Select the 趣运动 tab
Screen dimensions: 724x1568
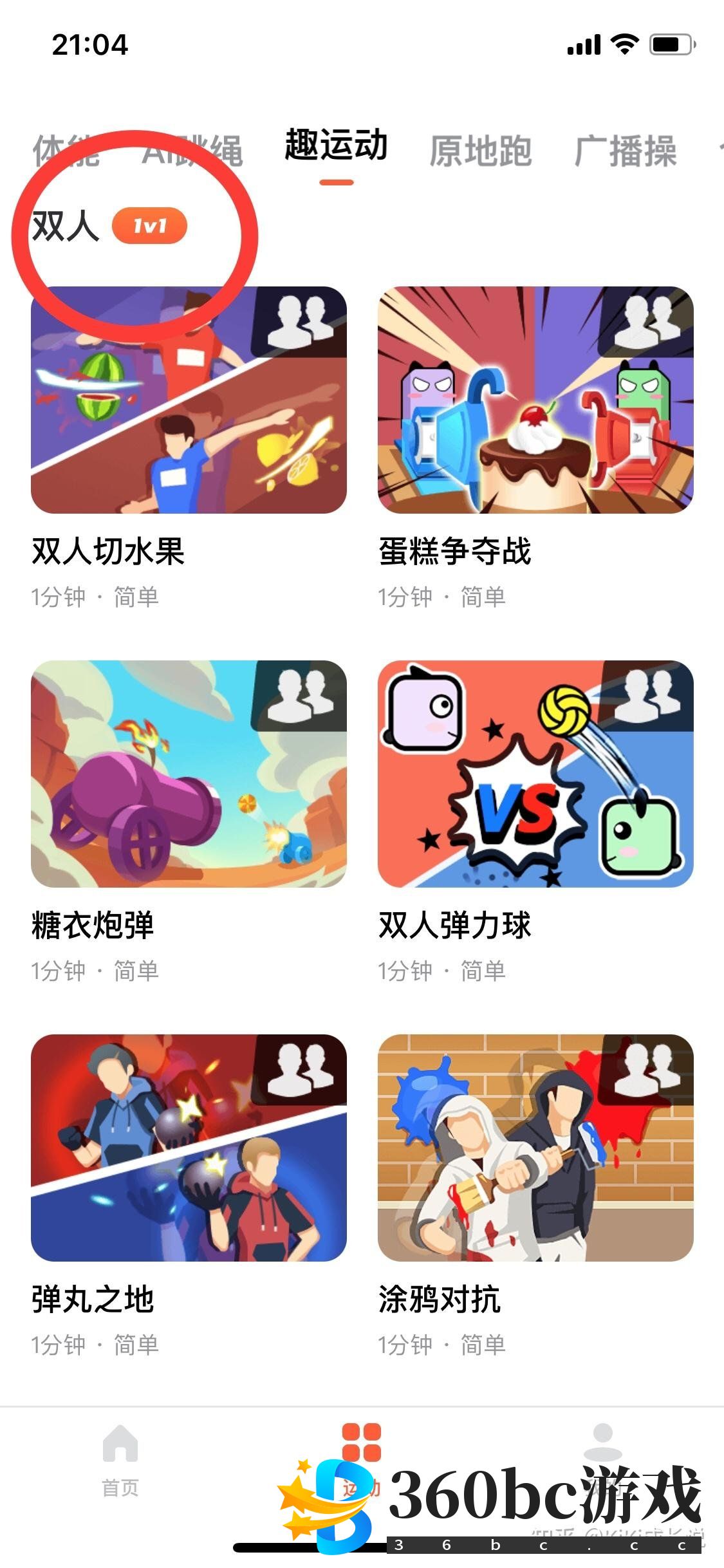pyautogui.click(x=336, y=146)
